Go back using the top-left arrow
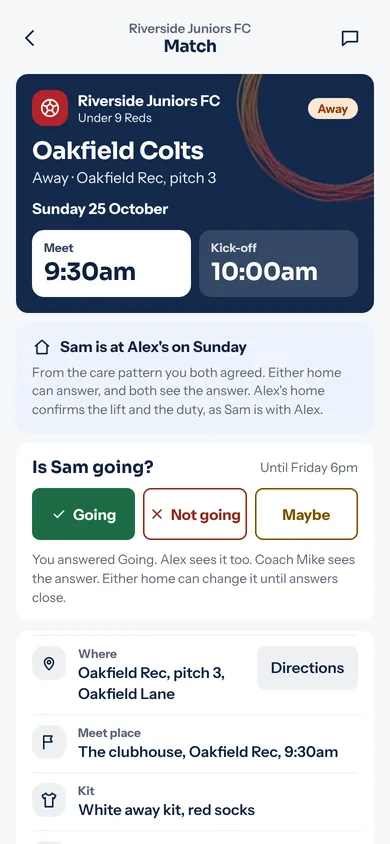The height and width of the screenshot is (844, 390). 30,38
